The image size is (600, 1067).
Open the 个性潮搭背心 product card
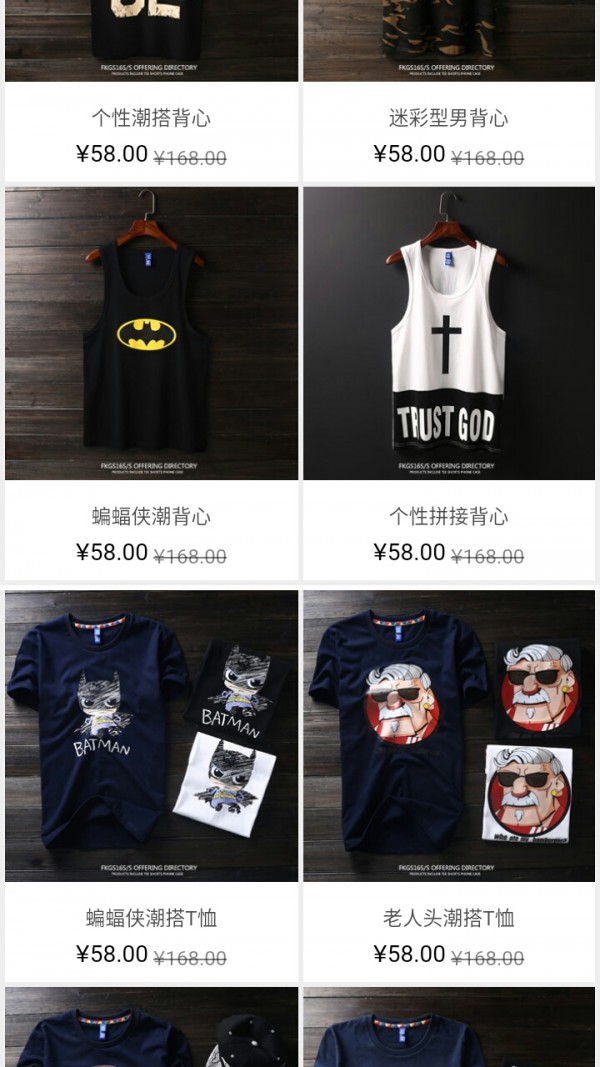(x=151, y=118)
